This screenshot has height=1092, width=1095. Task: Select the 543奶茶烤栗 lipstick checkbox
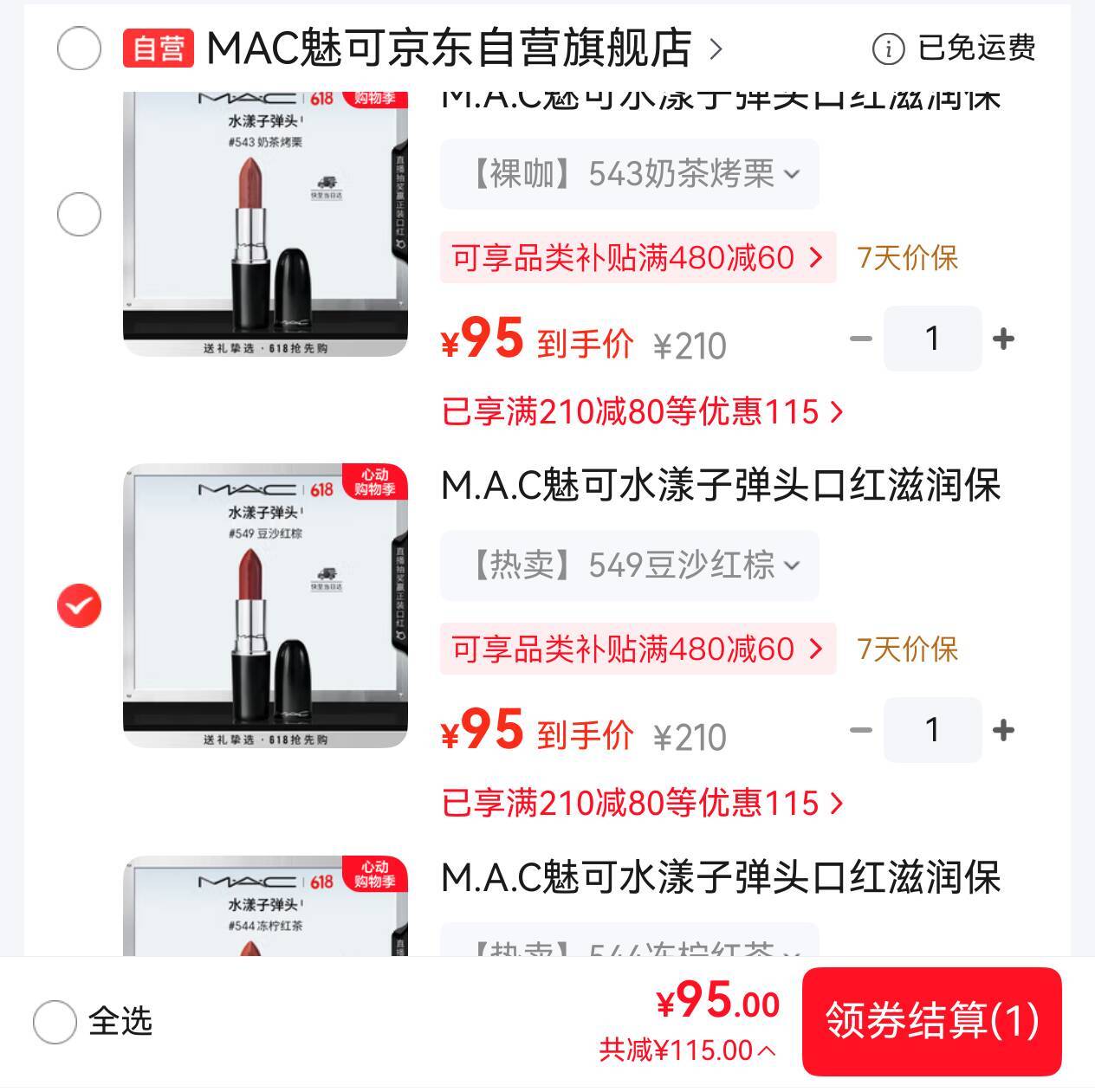[79, 214]
